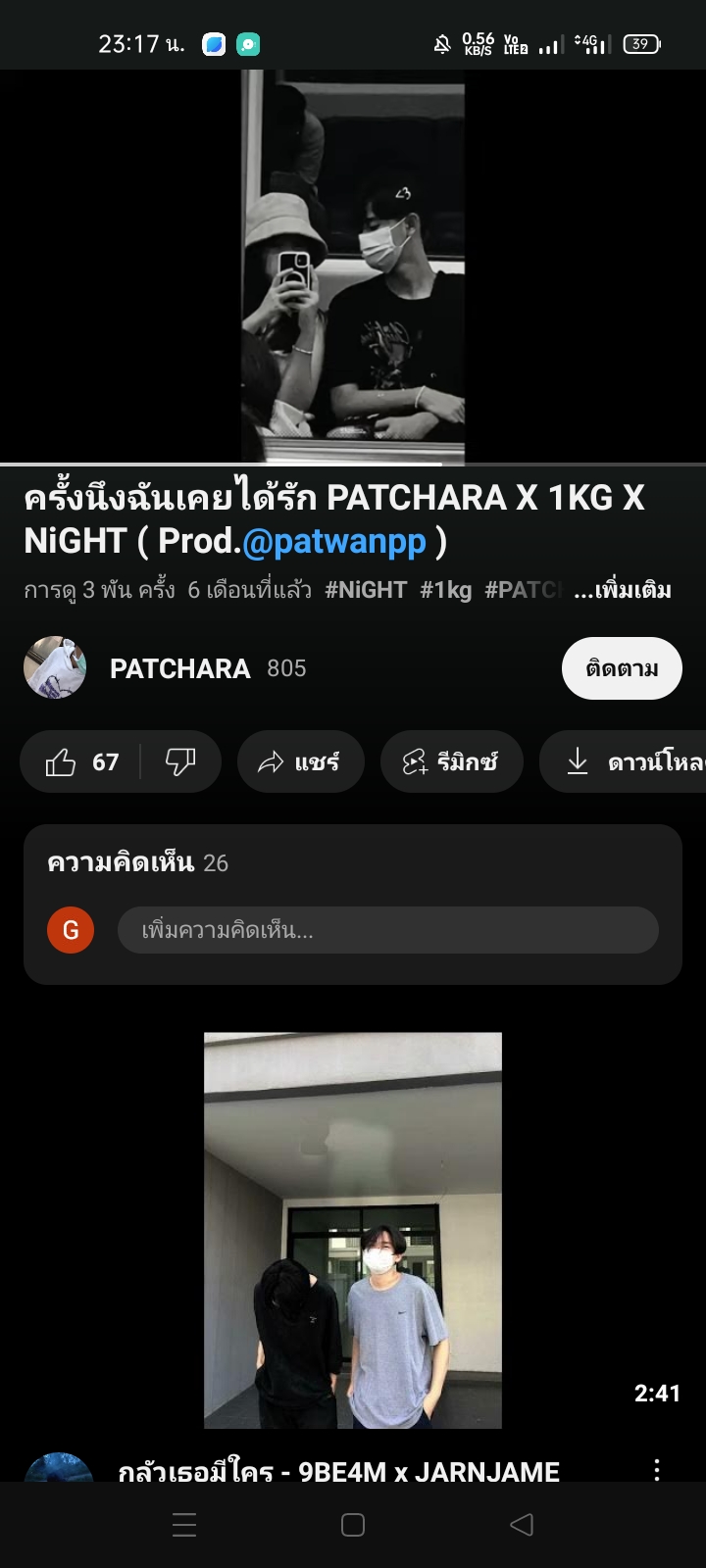Like this video
The height and width of the screenshot is (1568, 706).
click(x=80, y=761)
